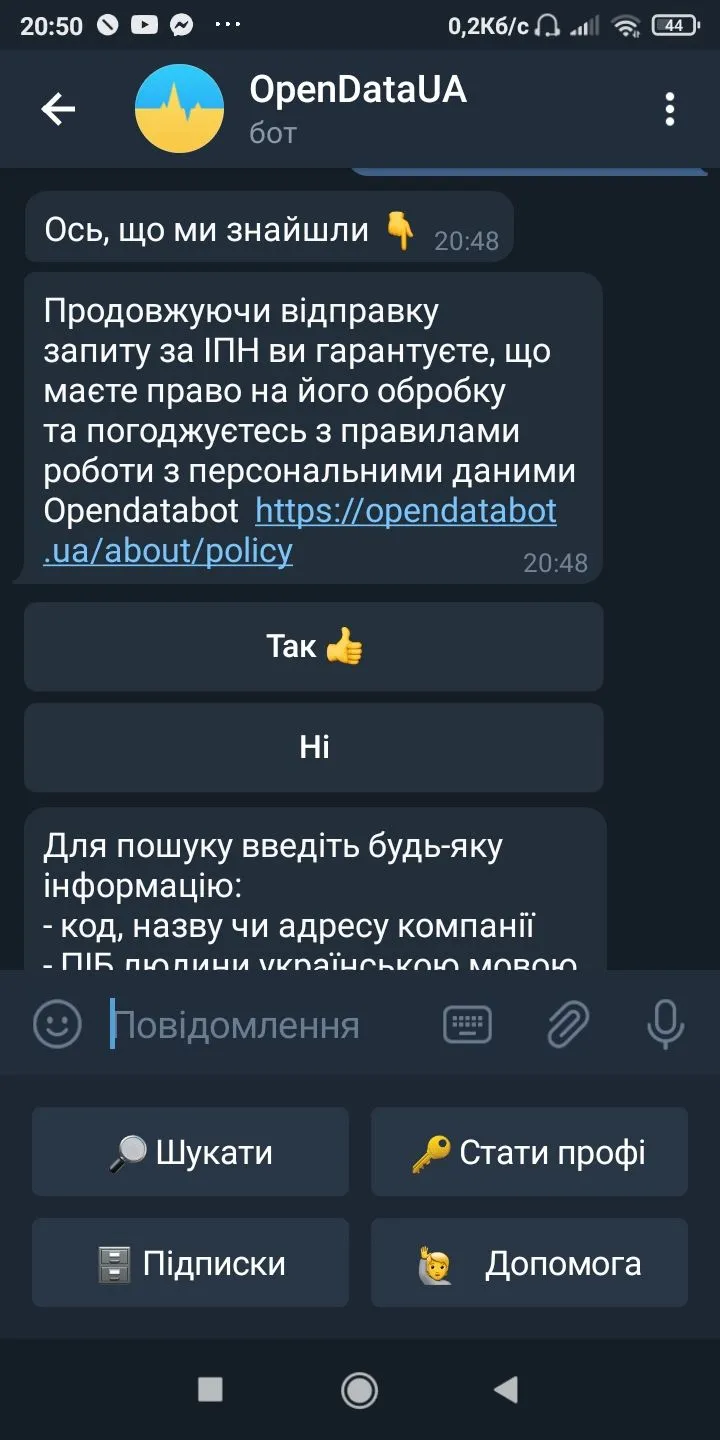This screenshot has width=720, height=1440.
Task: Tap the Допомога help button
Action: click(x=529, y=1263)
